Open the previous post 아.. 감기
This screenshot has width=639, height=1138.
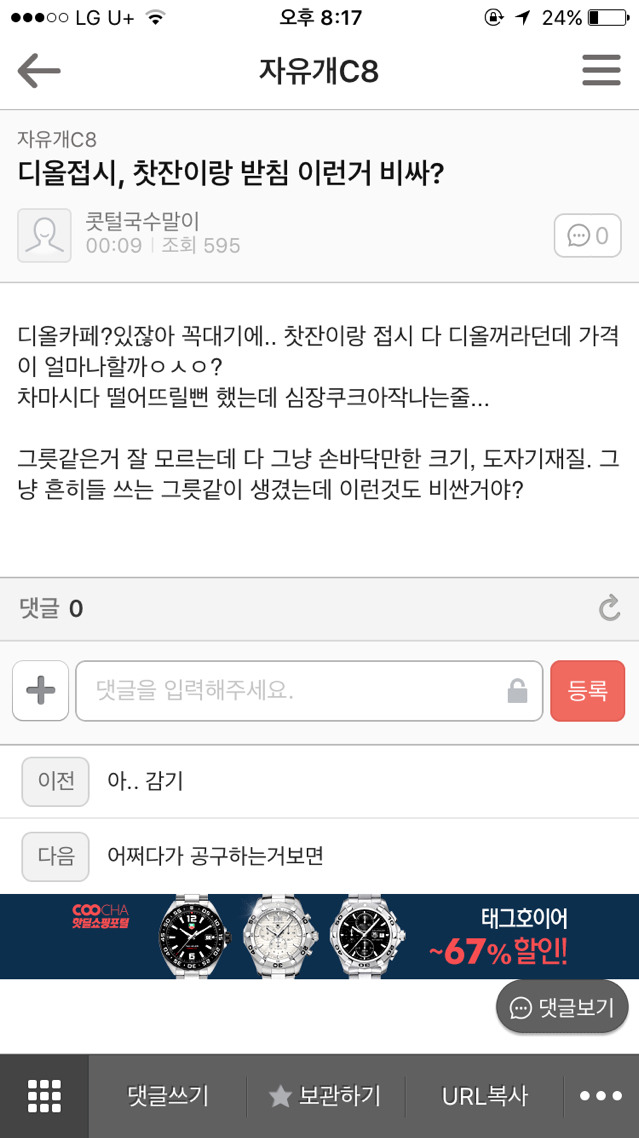[145, 781]
